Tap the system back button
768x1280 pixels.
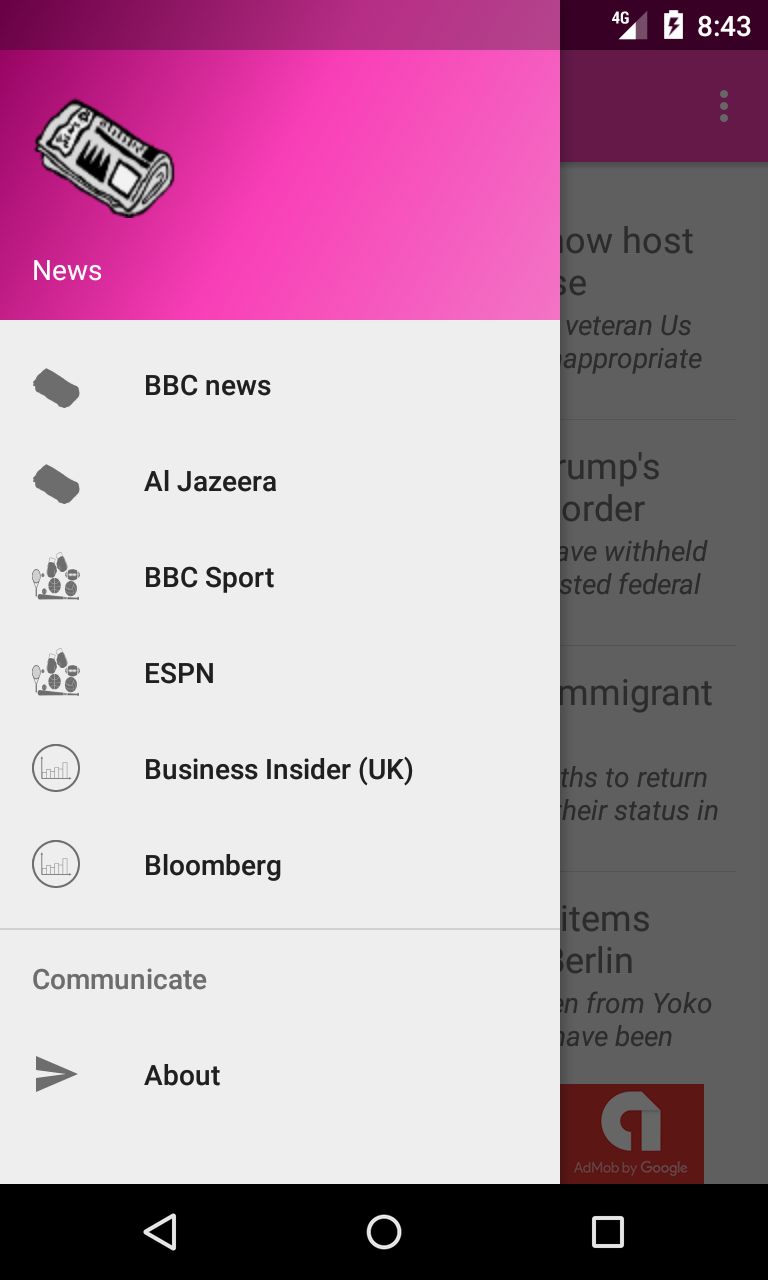160,1232
